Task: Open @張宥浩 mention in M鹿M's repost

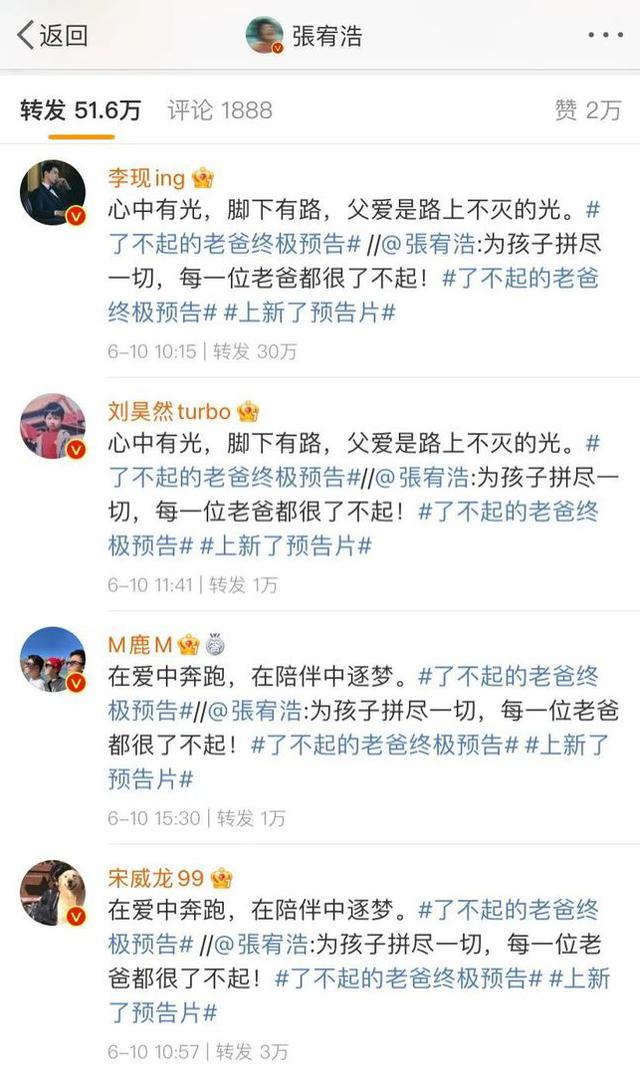Action: 255,711
